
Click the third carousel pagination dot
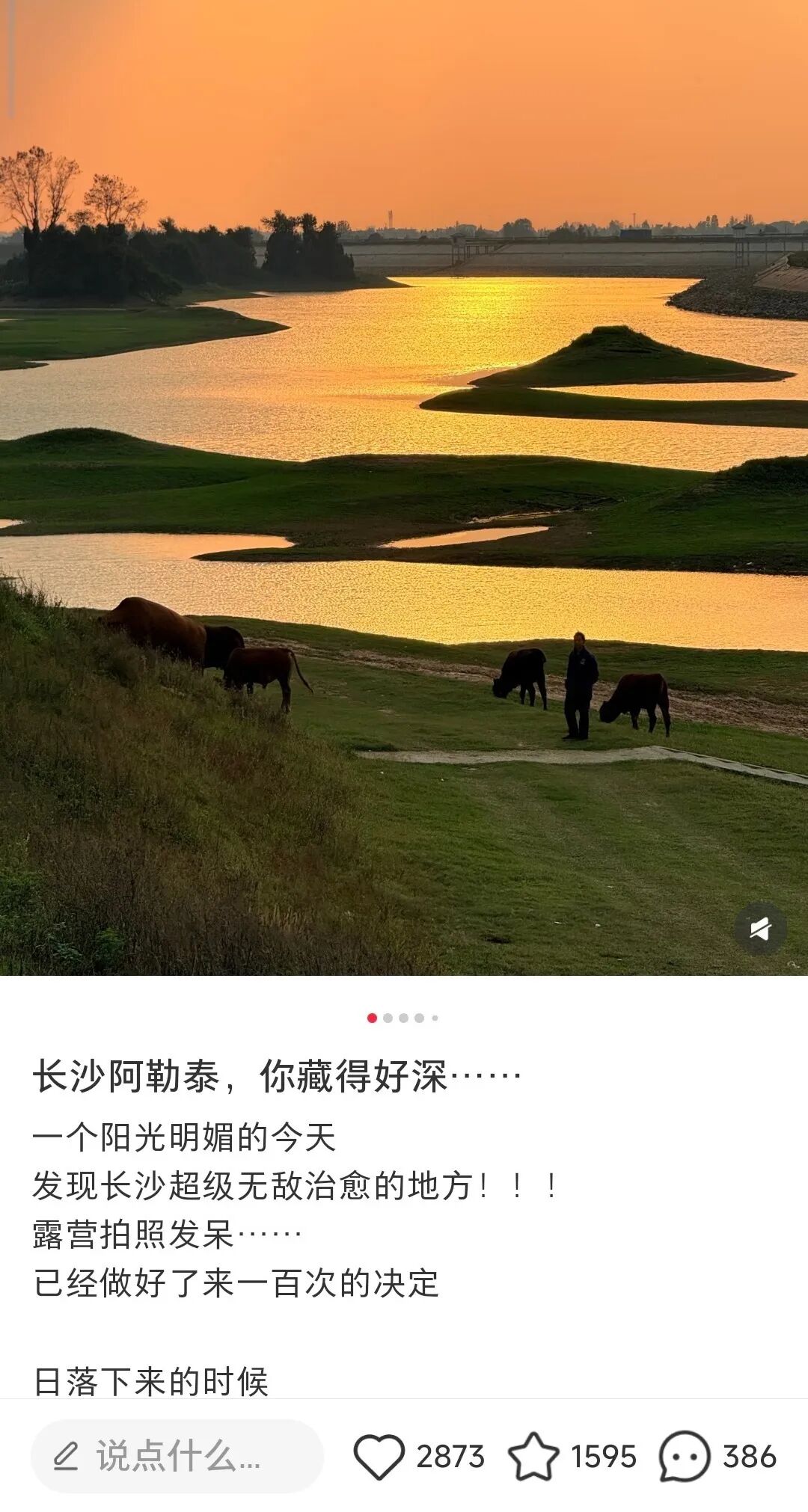[404, 1018]
